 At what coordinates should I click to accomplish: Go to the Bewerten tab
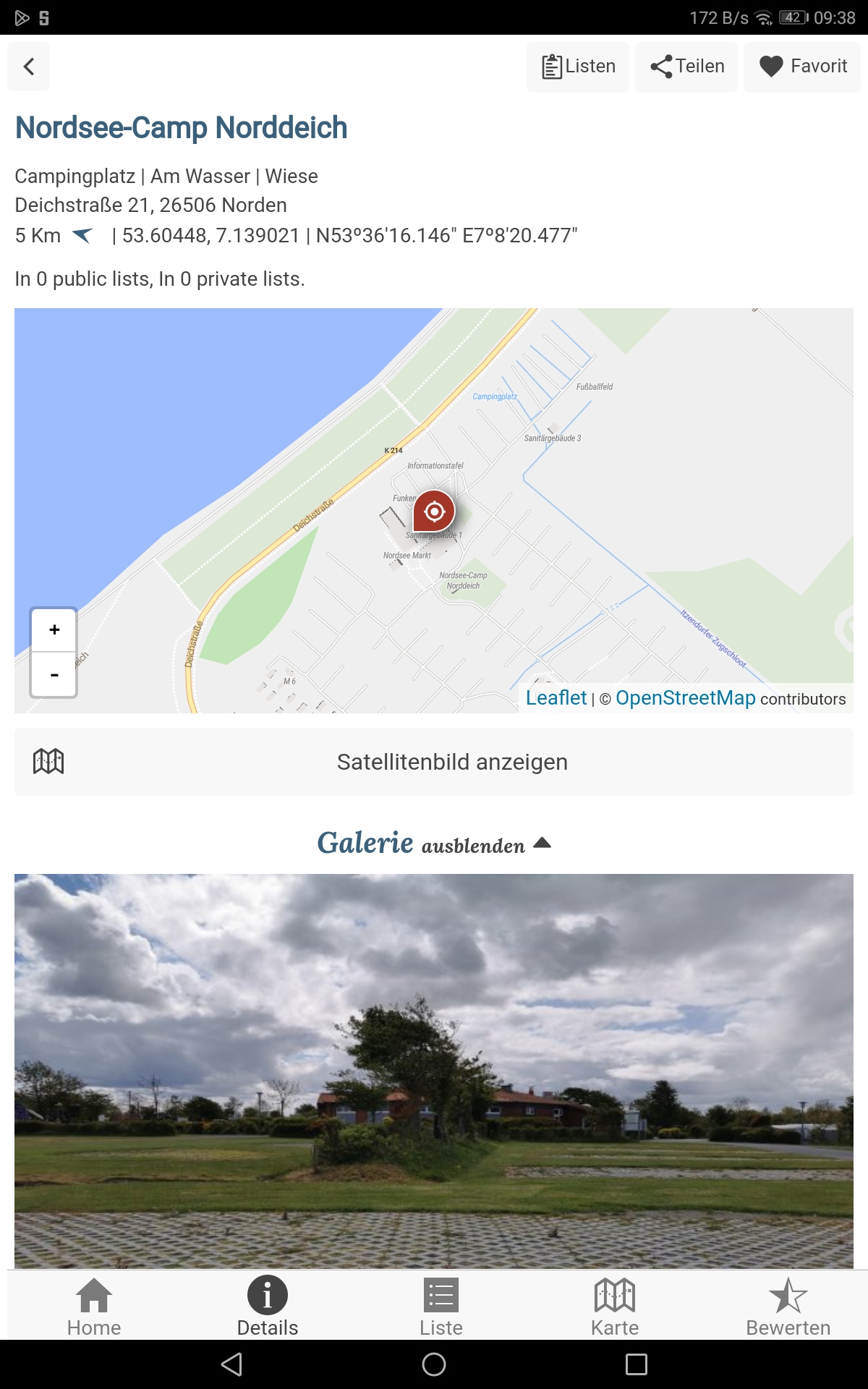(788, 1307)
